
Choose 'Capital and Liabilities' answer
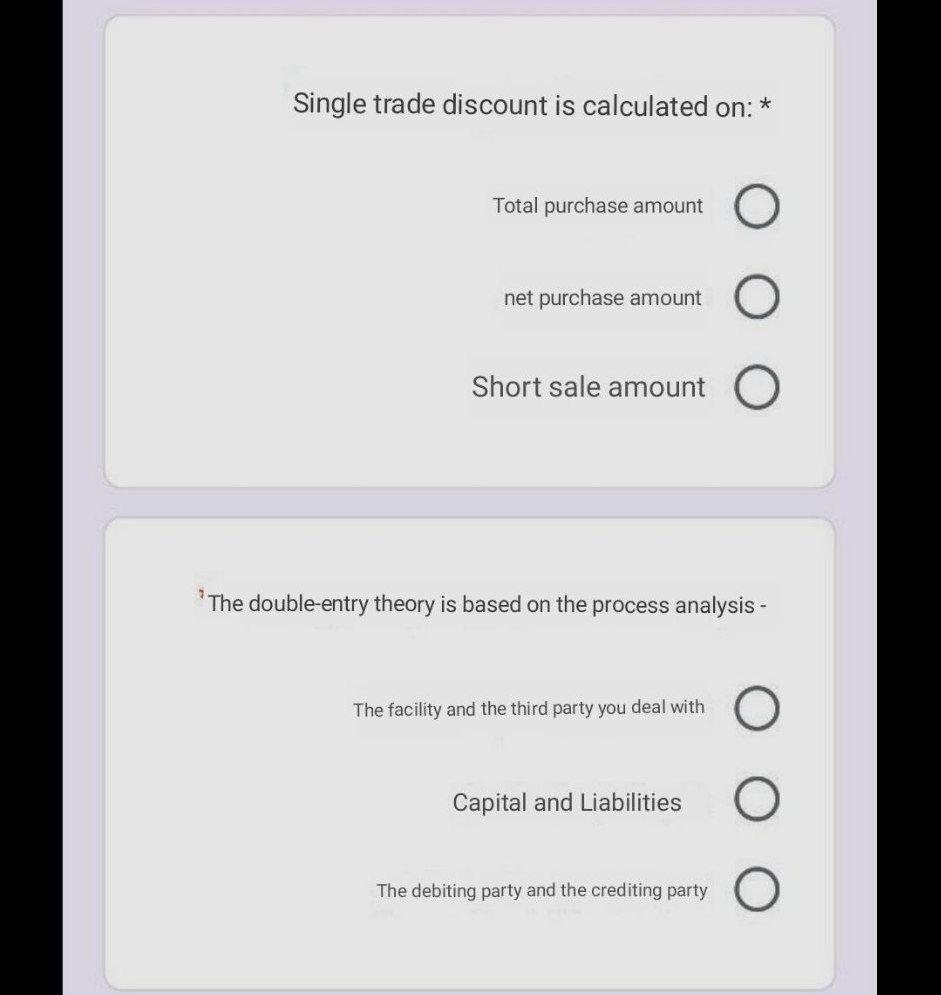click(757, 801)
